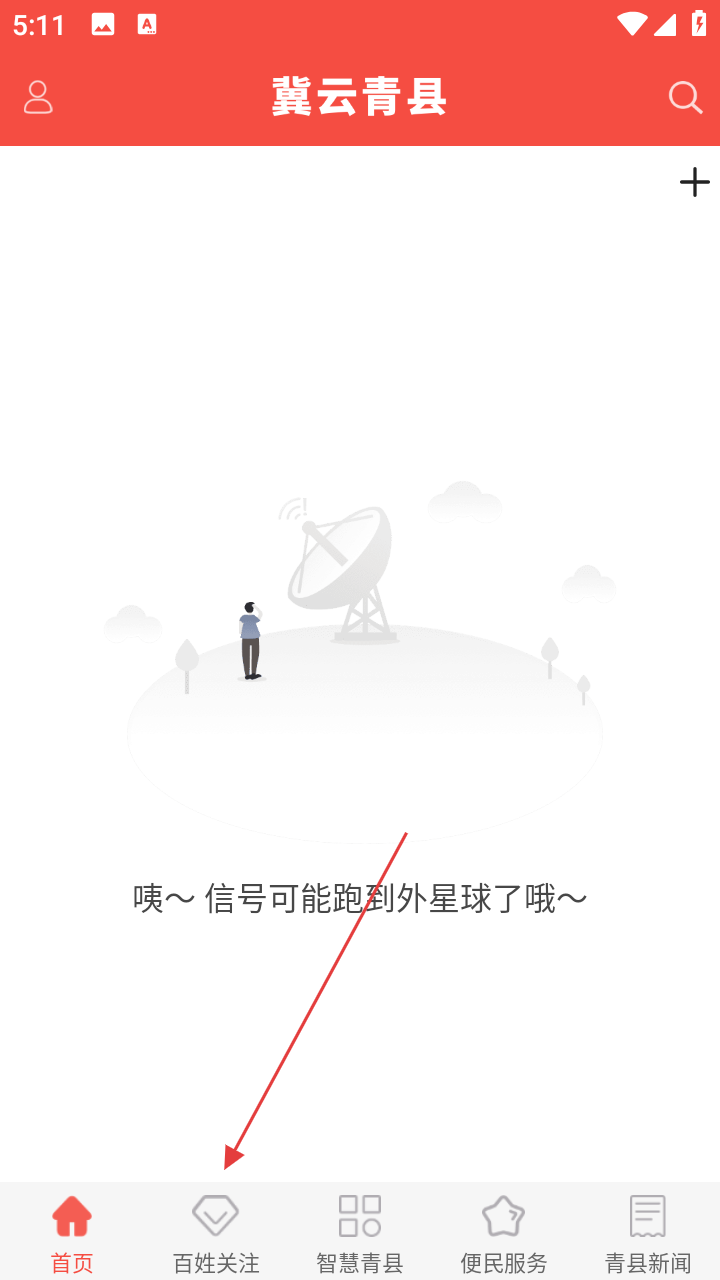Open the user profile icon
This screenshot has width=720, height=1280.
[38, 97]
